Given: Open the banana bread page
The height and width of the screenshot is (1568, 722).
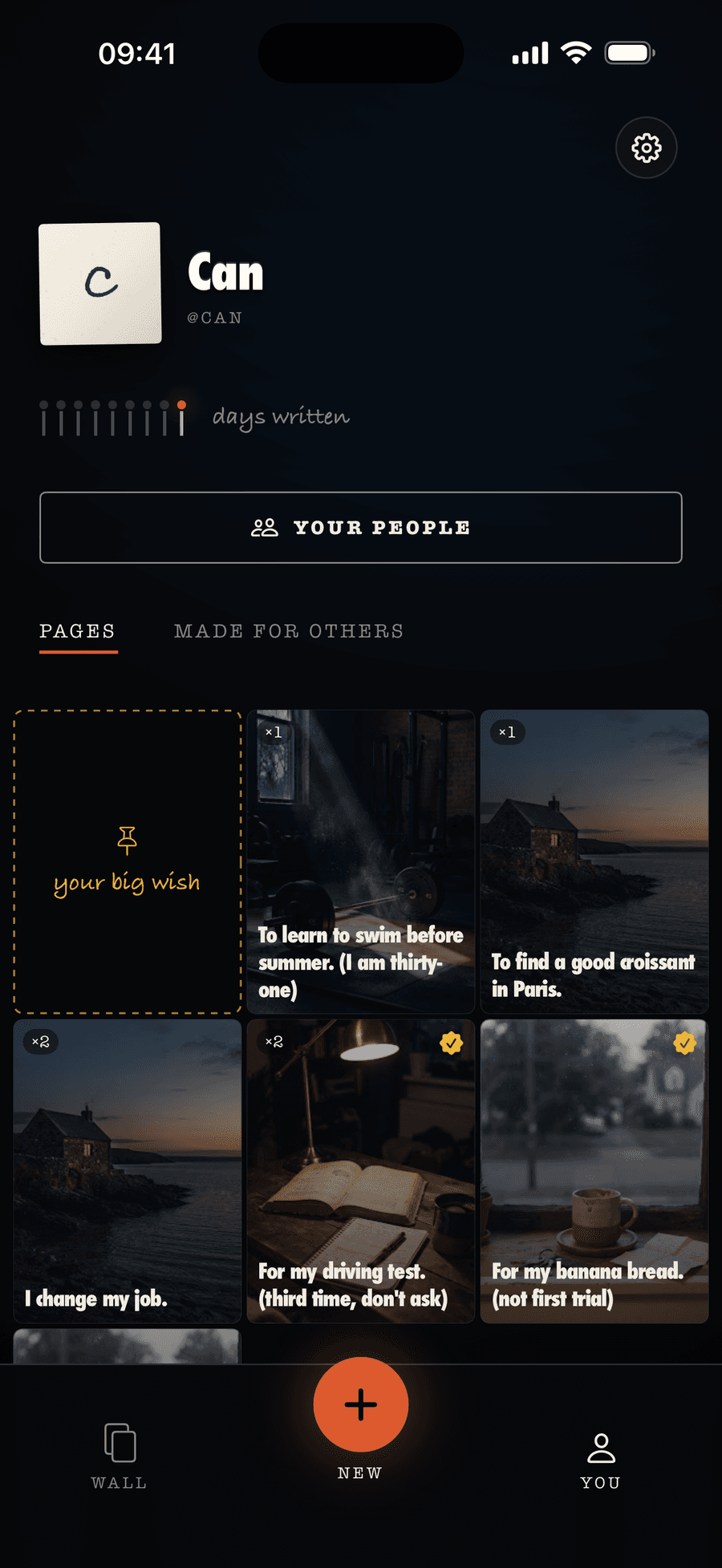Looking at the screenshot, I should (x=594, y=1171).
